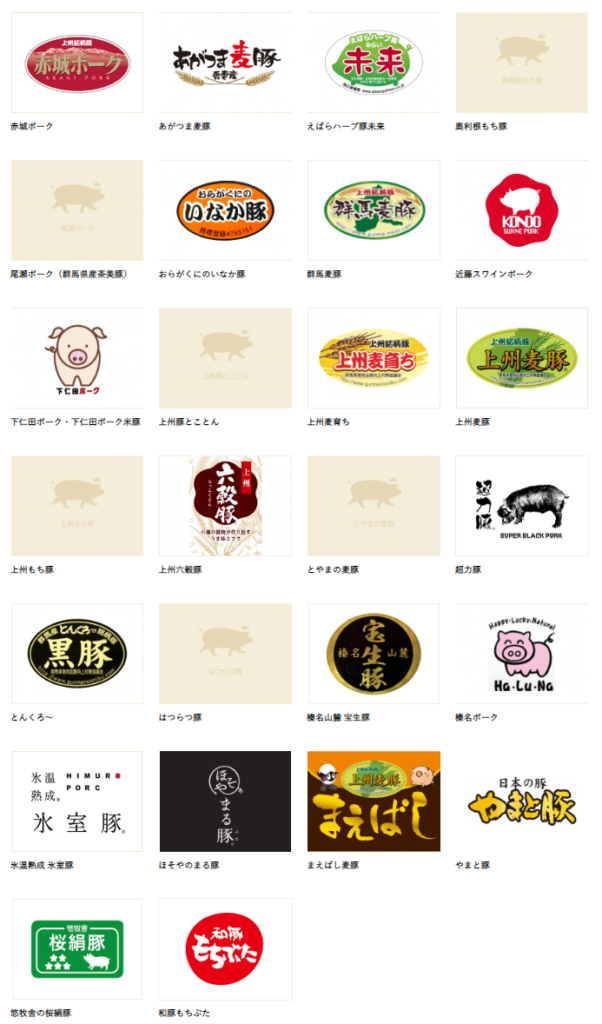Select the あがつま麦豚 card

tap(225, 63)
